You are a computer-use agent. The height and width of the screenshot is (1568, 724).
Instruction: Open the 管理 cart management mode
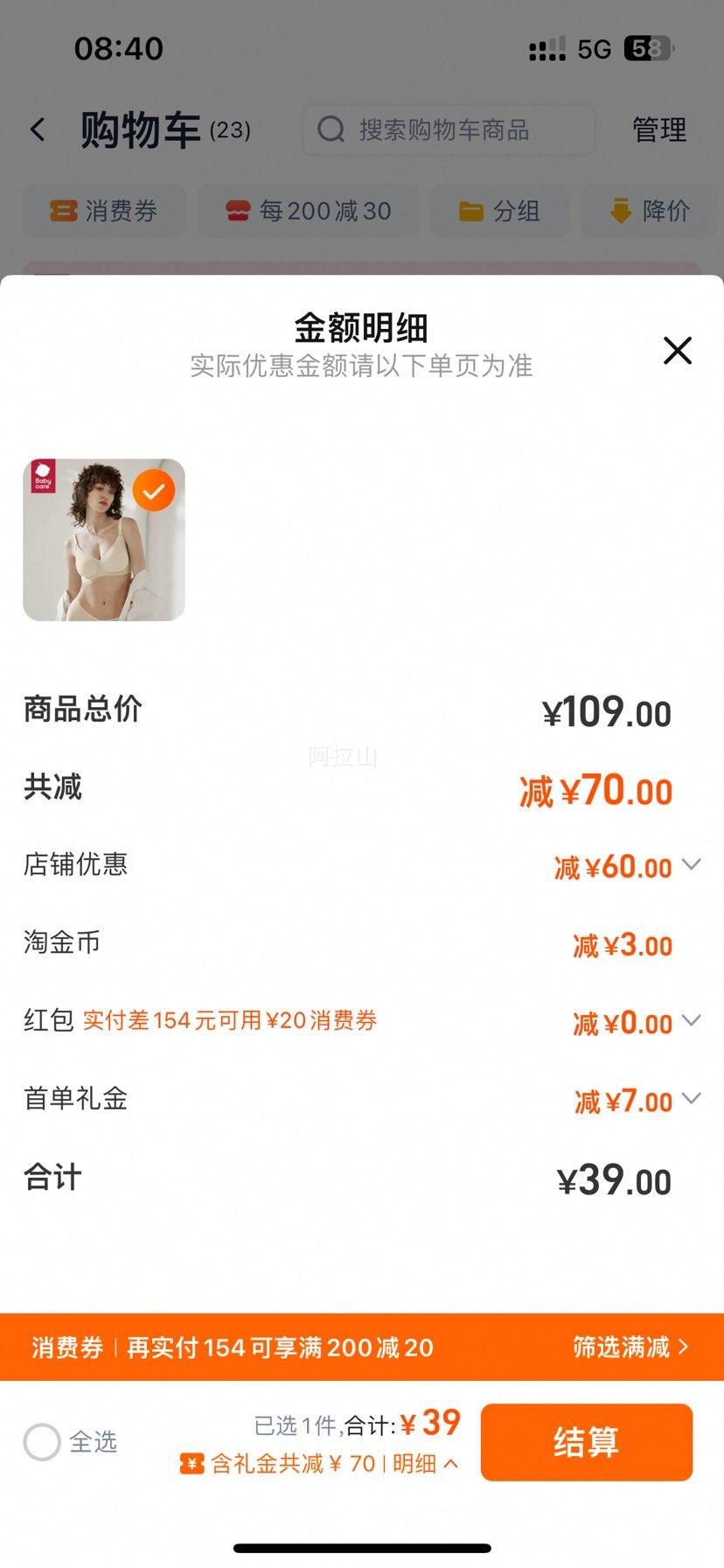[x=659, y=129]
